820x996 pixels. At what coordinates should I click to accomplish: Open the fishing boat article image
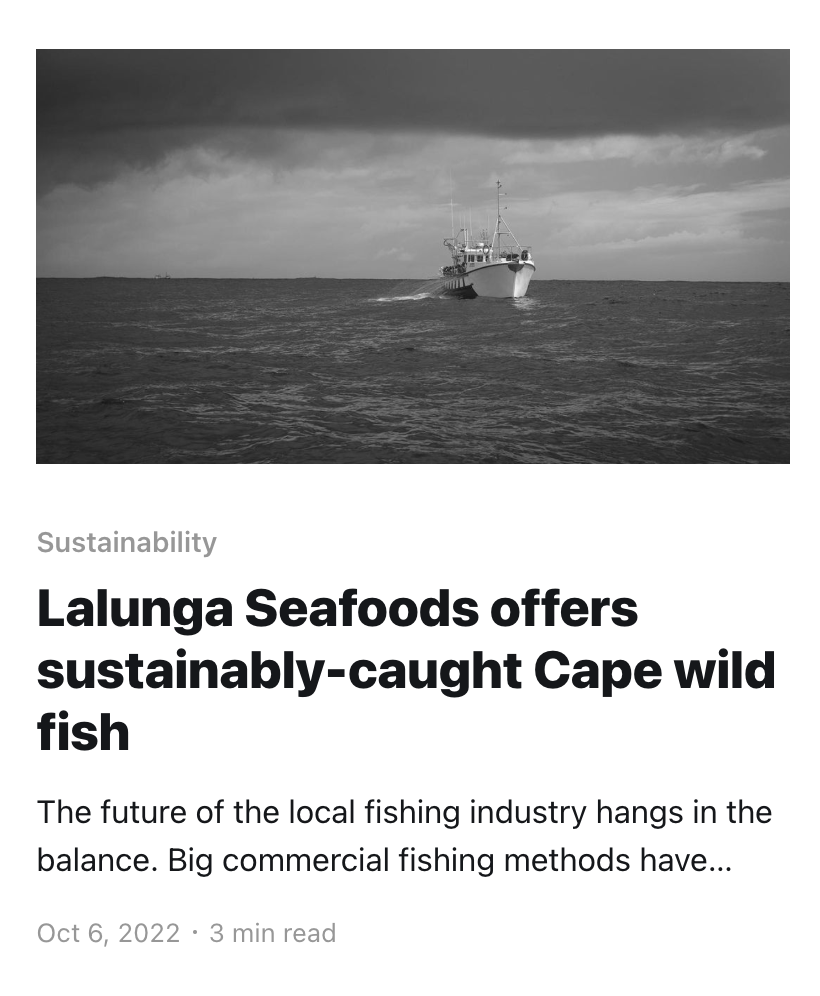tap(412, 256)
